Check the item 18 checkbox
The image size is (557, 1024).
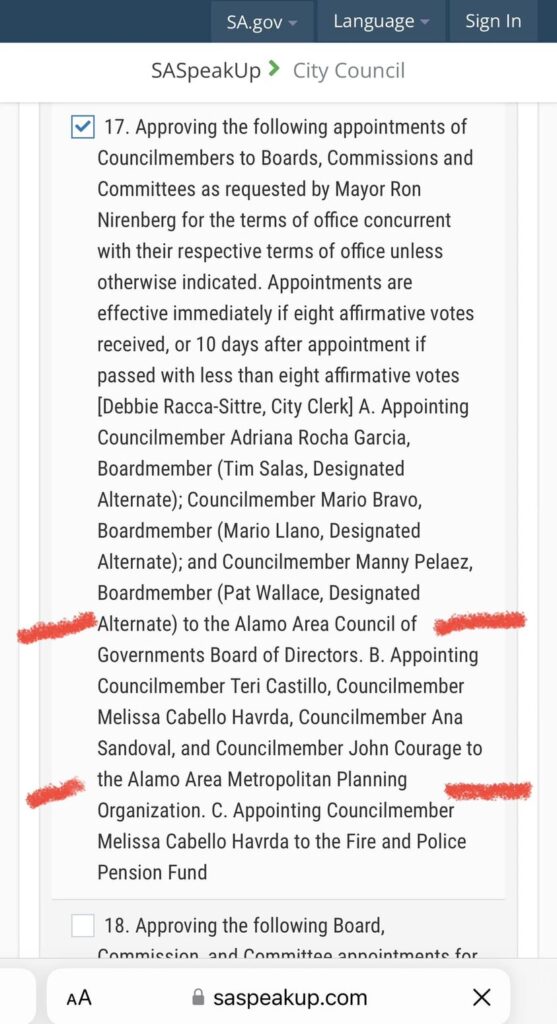[82, 925]
